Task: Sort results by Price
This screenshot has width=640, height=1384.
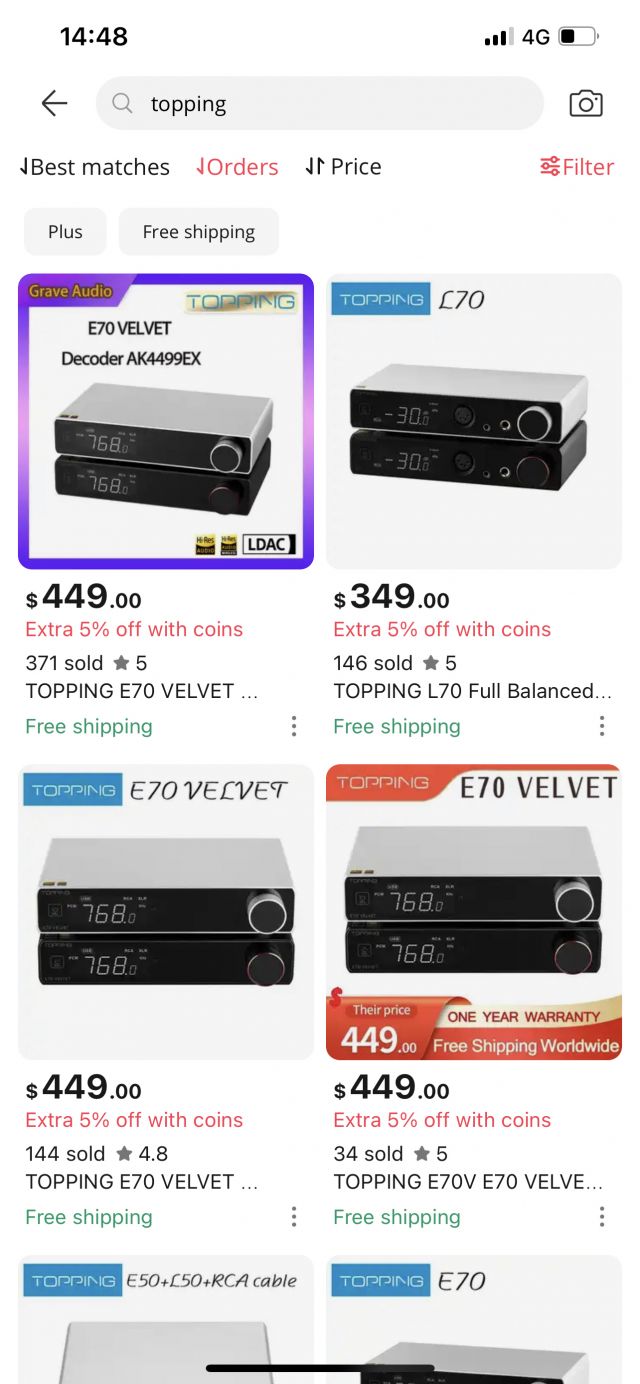Action: point(343,167)
